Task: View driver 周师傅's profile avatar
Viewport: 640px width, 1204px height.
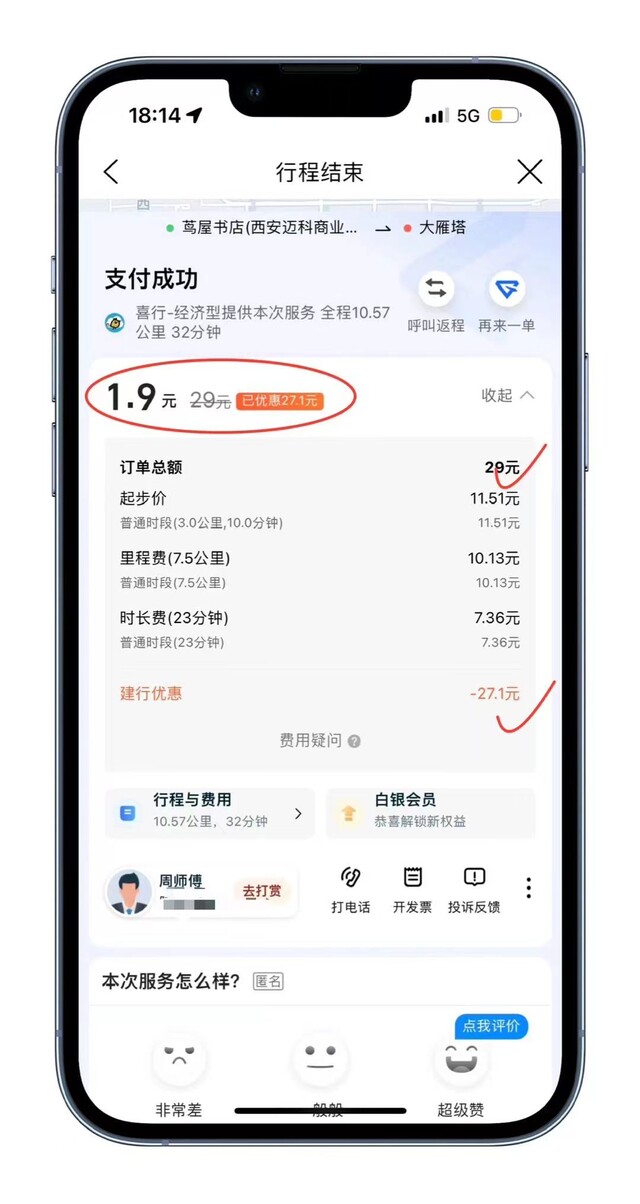Action: pos(130,892)
